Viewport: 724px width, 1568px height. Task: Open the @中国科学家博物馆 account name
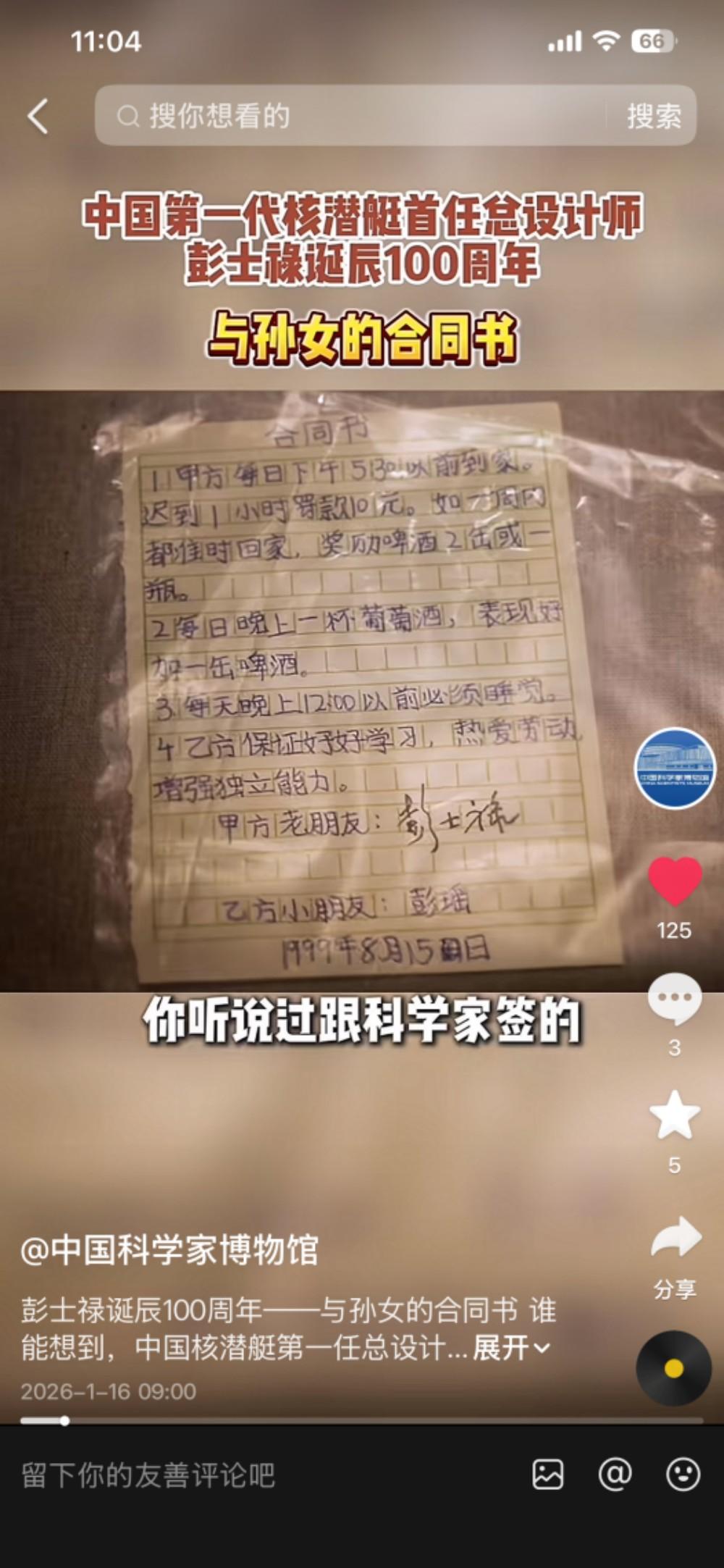[x=170, y=1250]
